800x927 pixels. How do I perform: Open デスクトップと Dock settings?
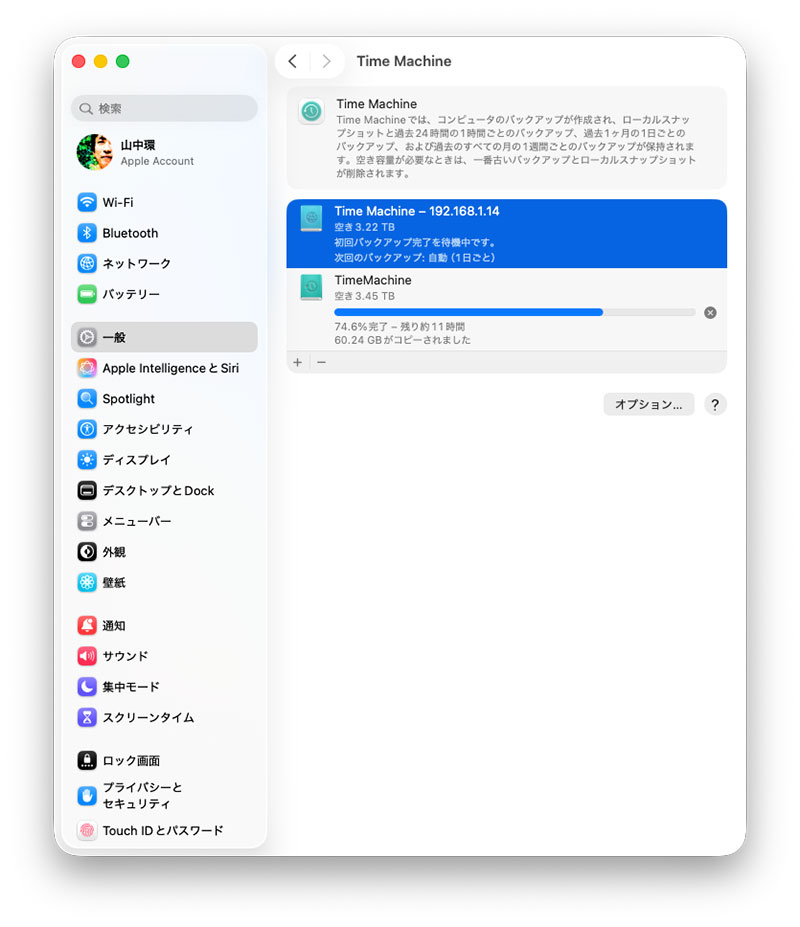(x=158, y=490)
